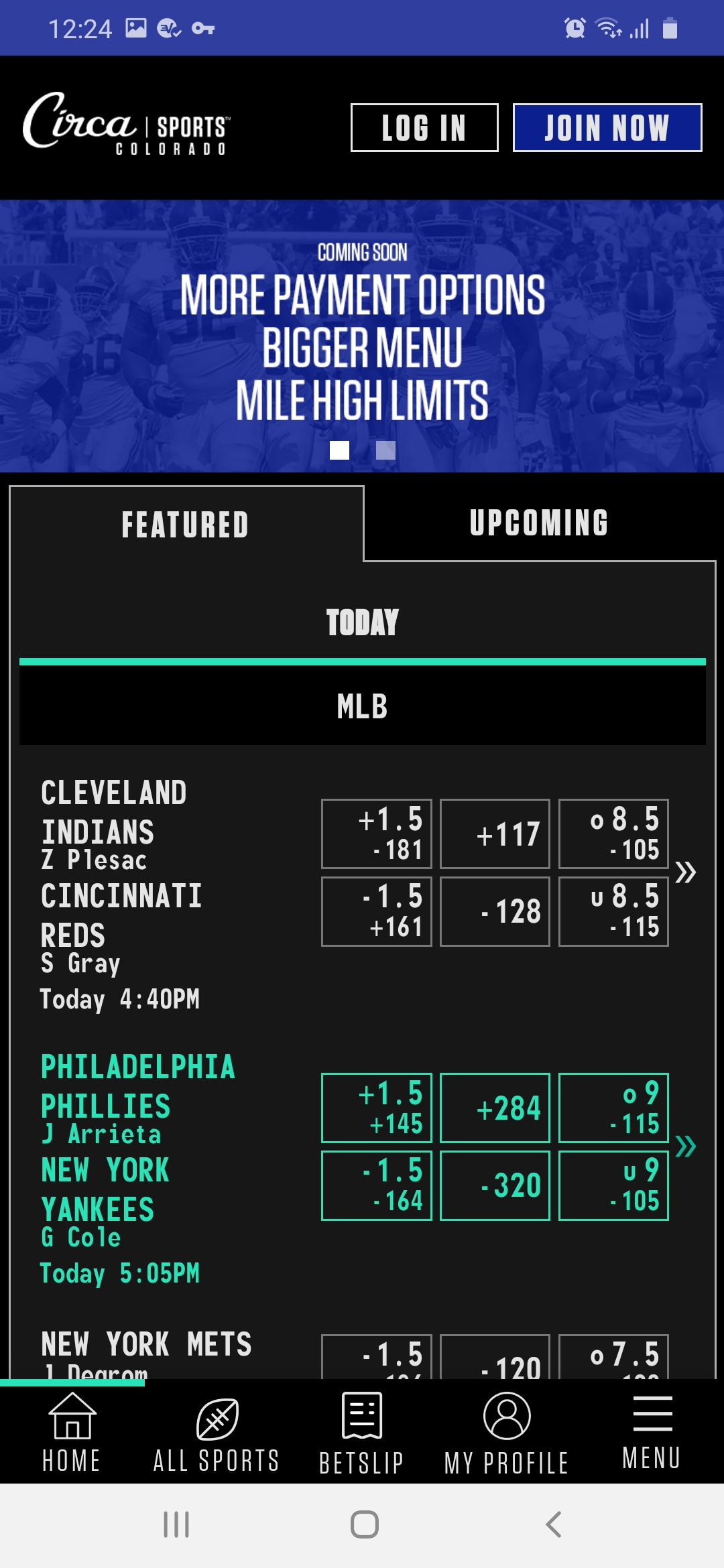Expand more bets for Indians vs Reds
The height and width of the screenshot is (1568, 724).
686,872
